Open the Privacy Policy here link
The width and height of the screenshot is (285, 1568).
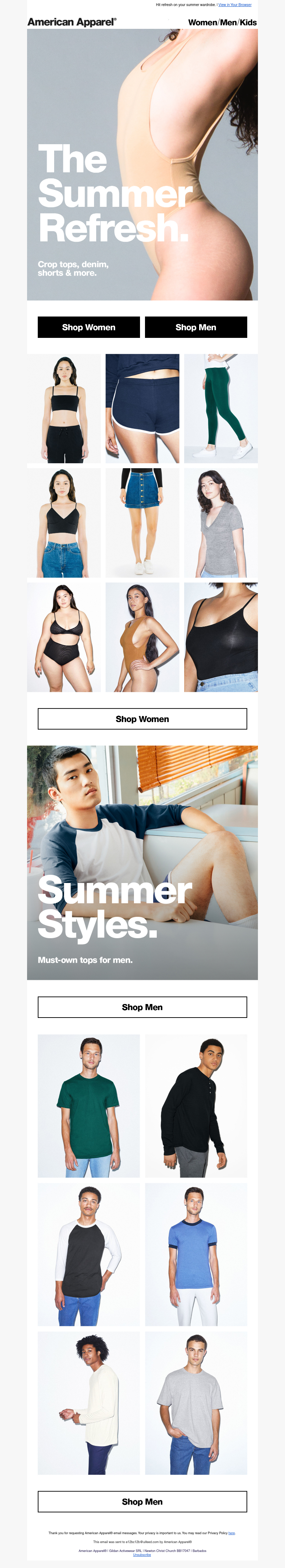(x=232, y=1533)
